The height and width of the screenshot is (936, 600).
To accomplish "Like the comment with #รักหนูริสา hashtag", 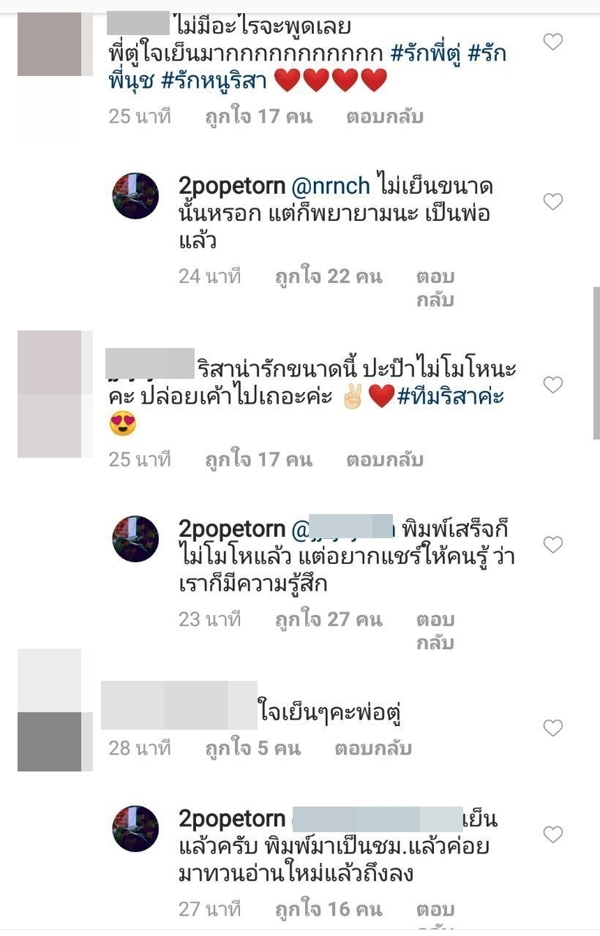I will click(x=552, y=42).
